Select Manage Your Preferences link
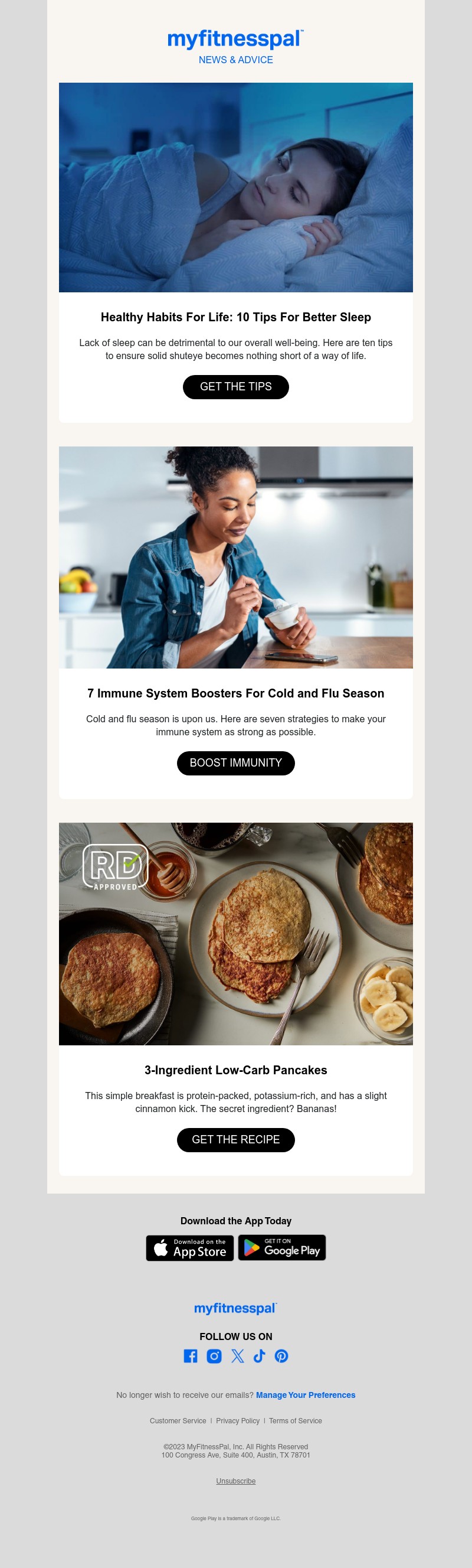472x1568 pixels. (x=306, y=1395)
